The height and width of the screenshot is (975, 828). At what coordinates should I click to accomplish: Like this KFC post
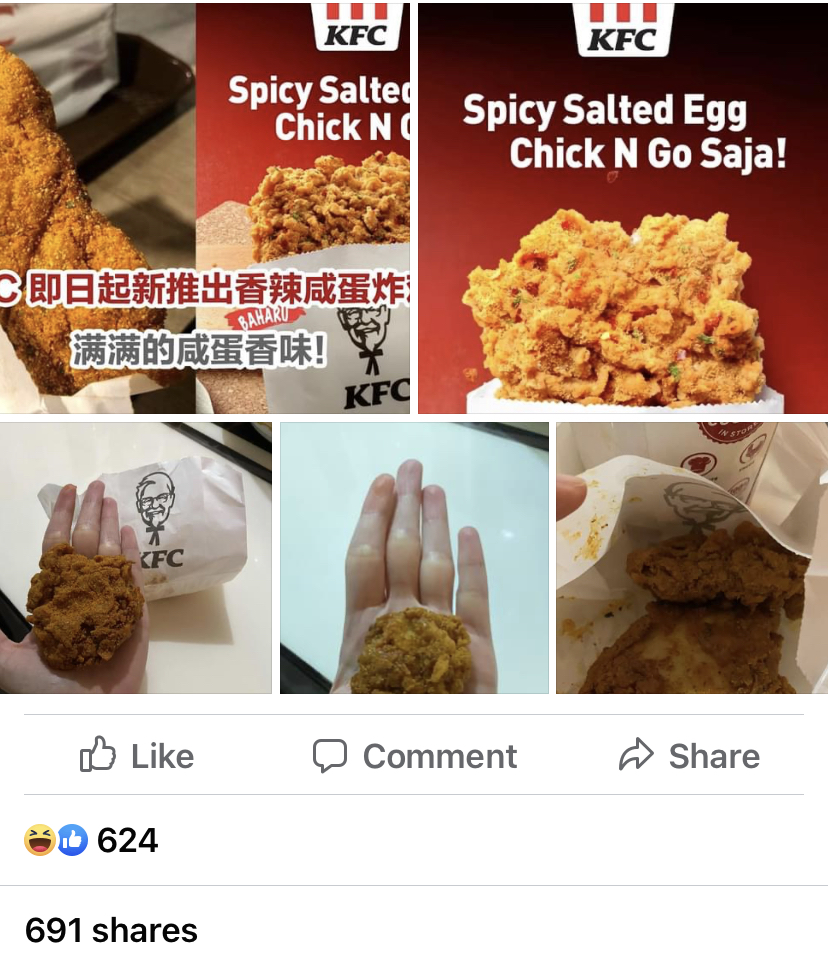click(136, 756)
